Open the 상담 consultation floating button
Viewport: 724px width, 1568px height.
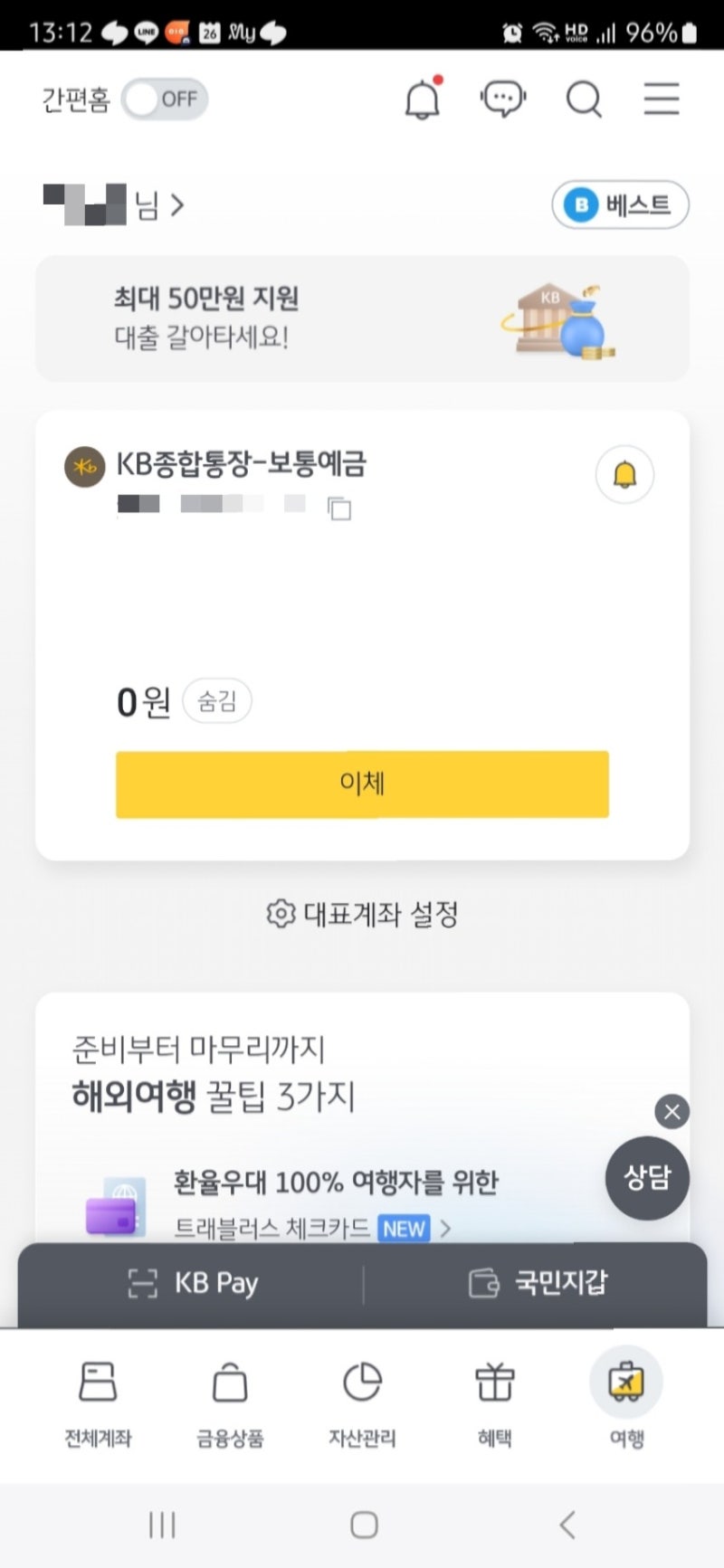coord(646,1178)
